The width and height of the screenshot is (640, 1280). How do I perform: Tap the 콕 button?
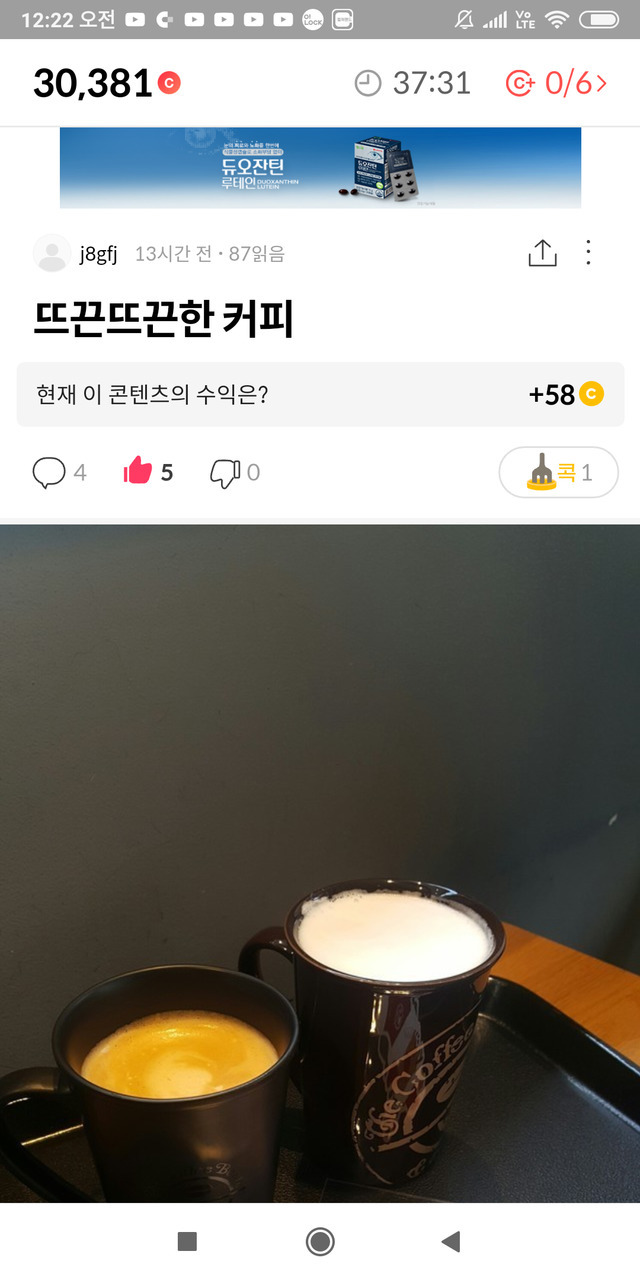[x=558, y=472]
